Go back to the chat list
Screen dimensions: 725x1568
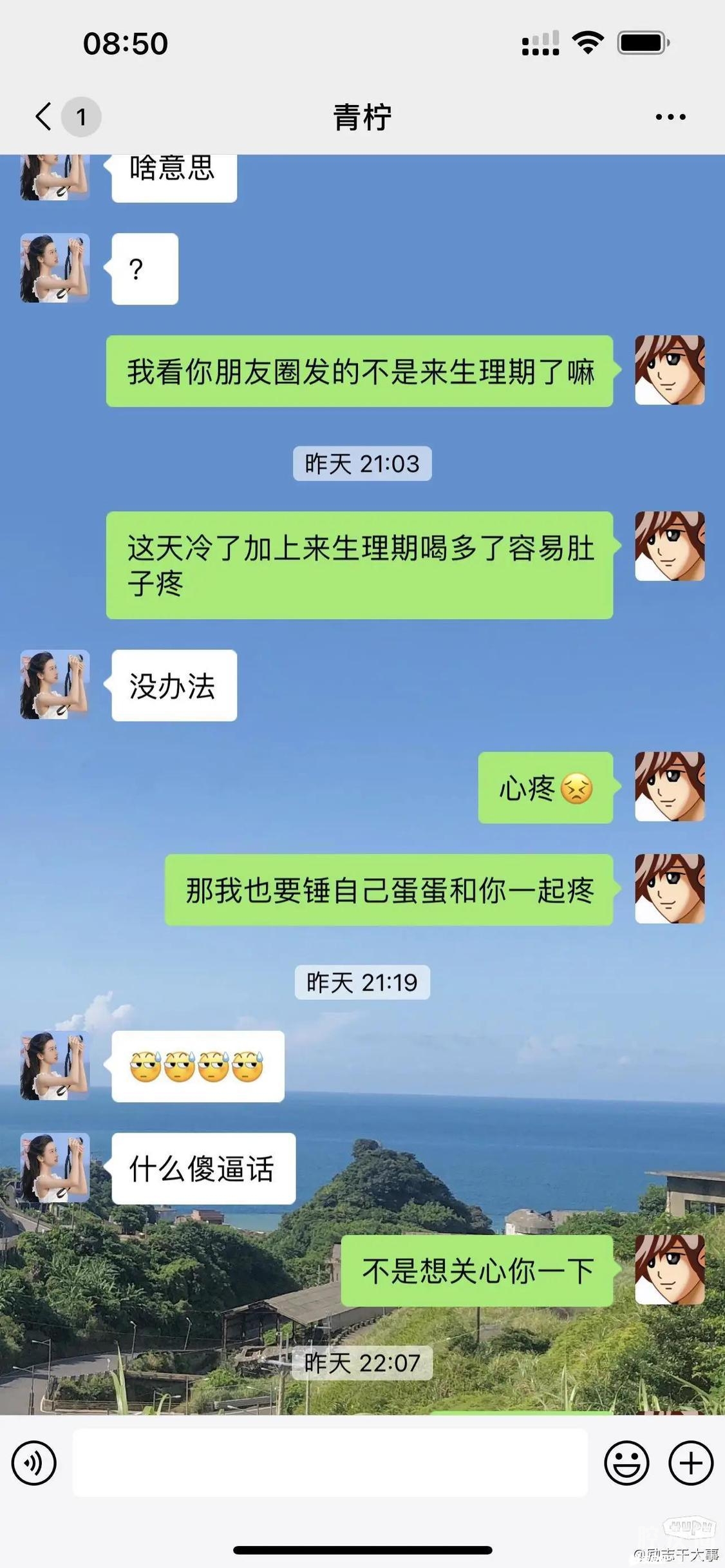tap(44, 117)
